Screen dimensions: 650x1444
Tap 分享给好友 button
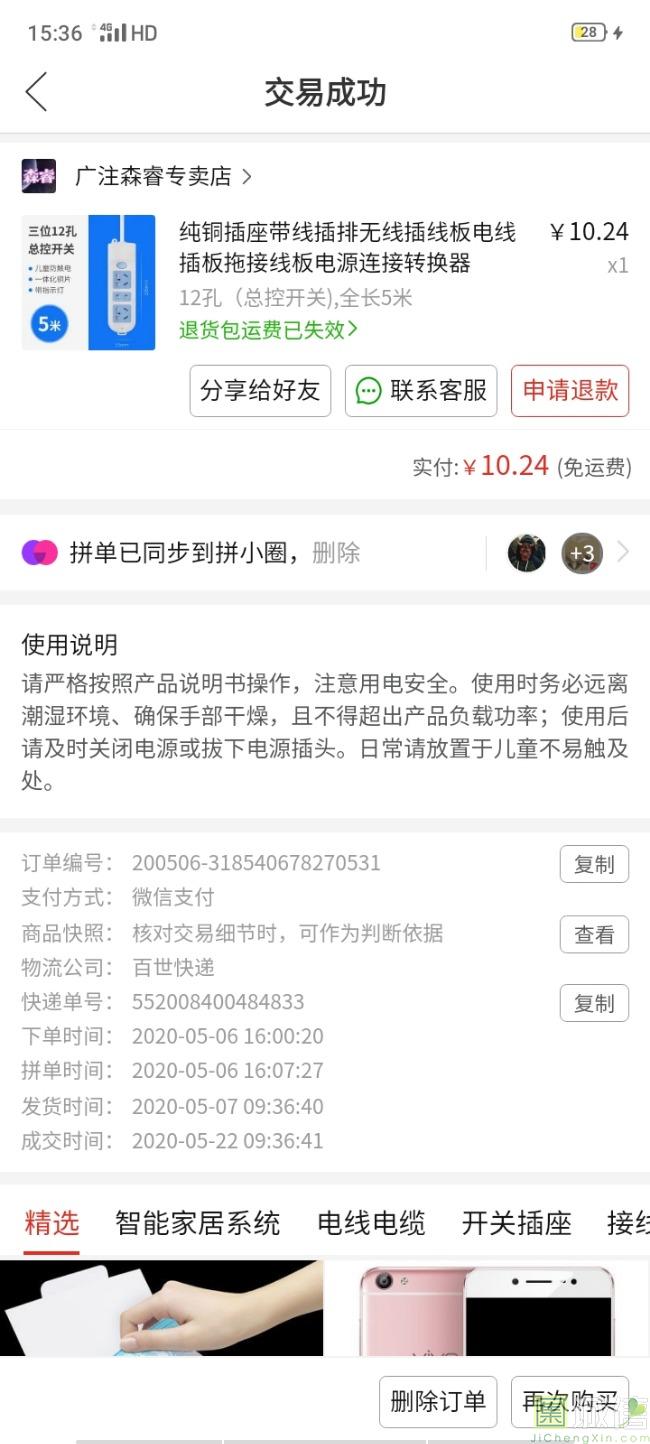[260, 390]
